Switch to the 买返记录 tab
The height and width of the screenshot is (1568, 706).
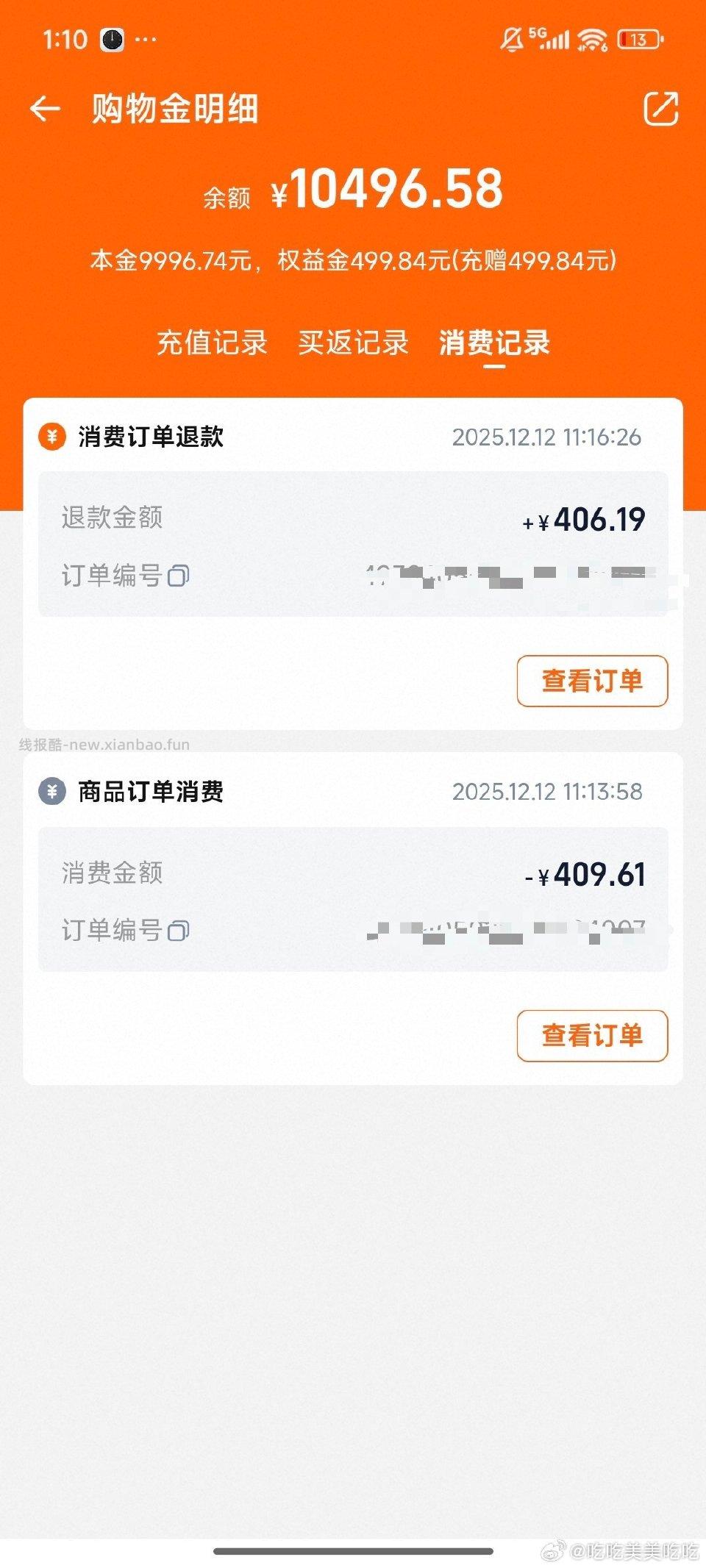click(353, 344)
